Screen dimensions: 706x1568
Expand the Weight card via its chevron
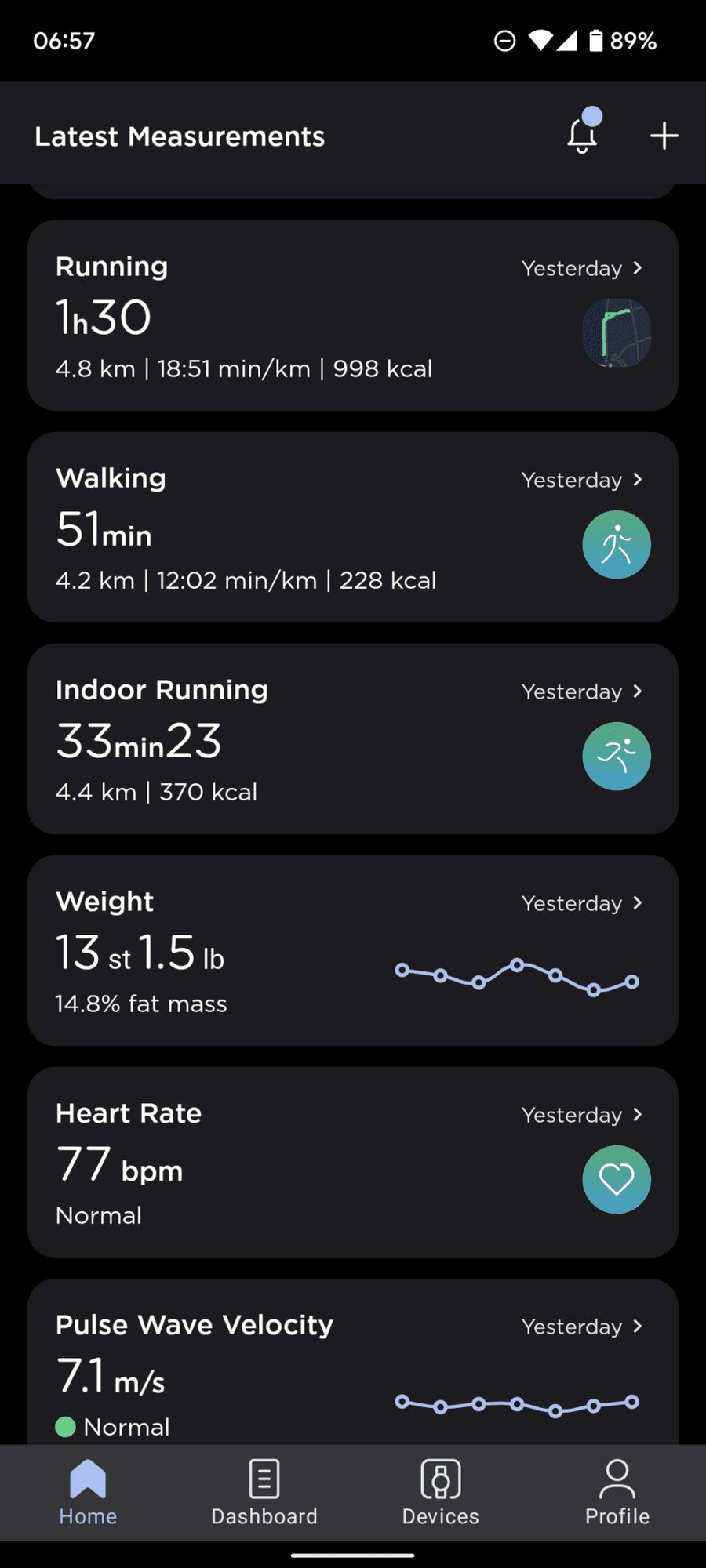tap(638, 903)
